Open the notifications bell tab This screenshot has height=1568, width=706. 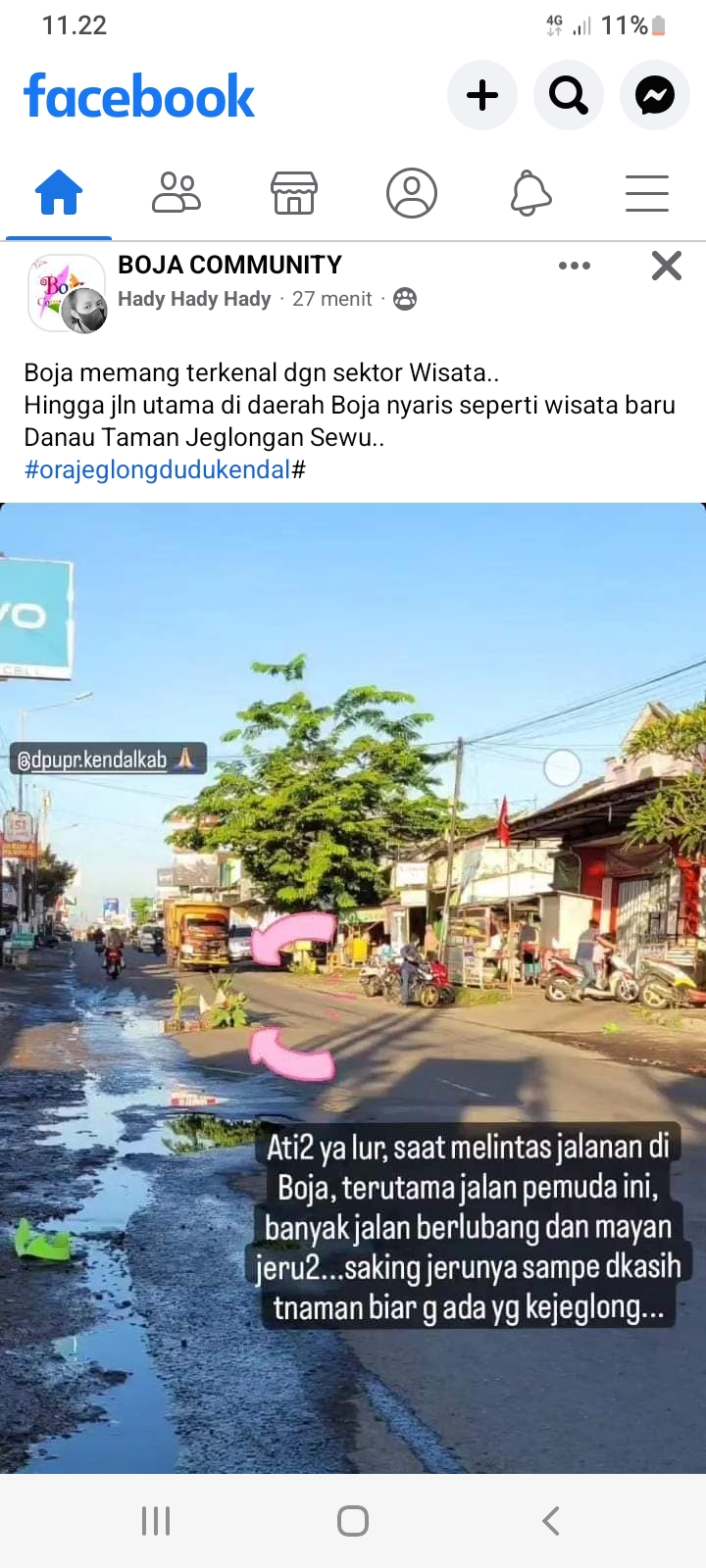click(529, 192)
